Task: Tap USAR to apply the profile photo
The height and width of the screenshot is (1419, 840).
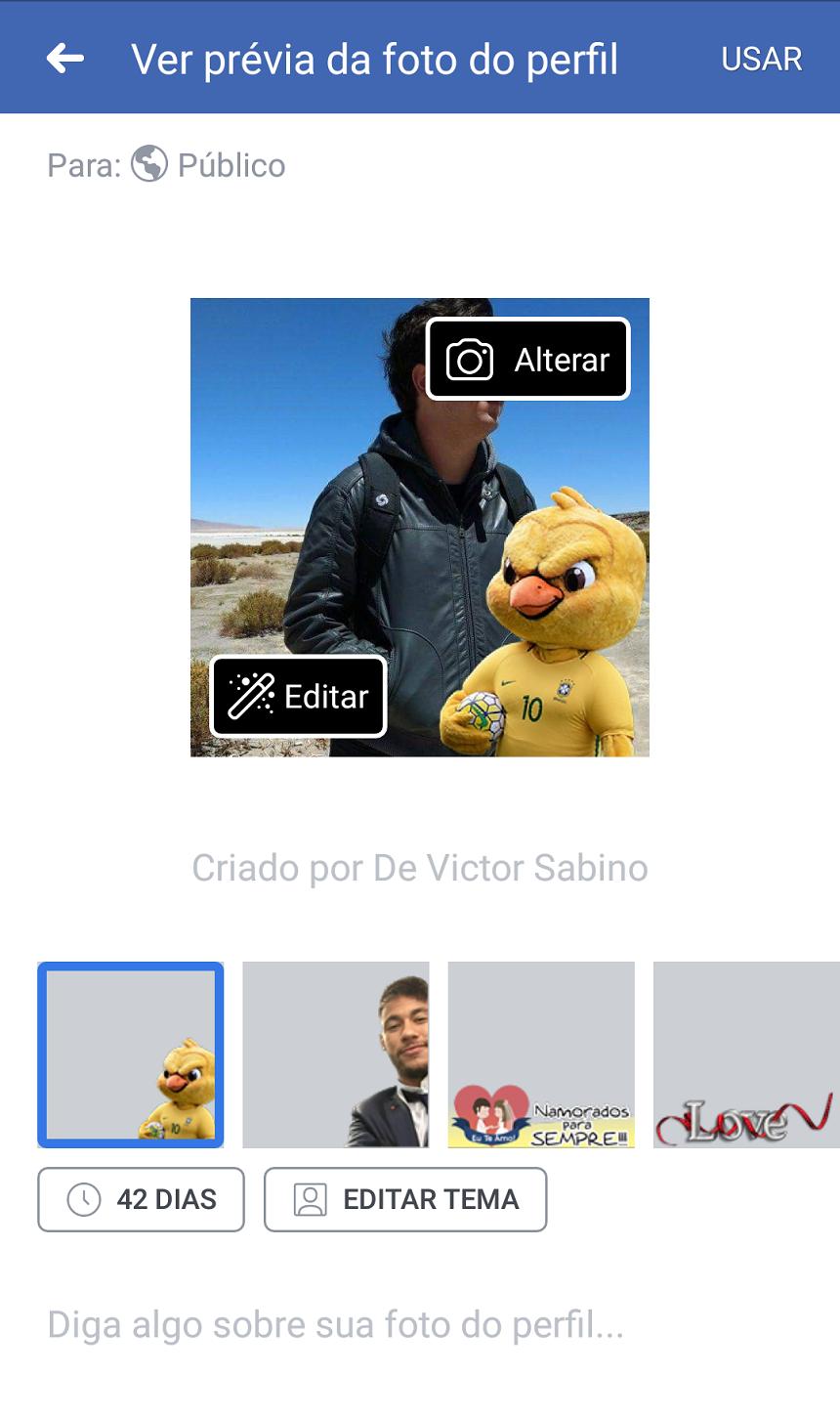Action: point(761,59)
